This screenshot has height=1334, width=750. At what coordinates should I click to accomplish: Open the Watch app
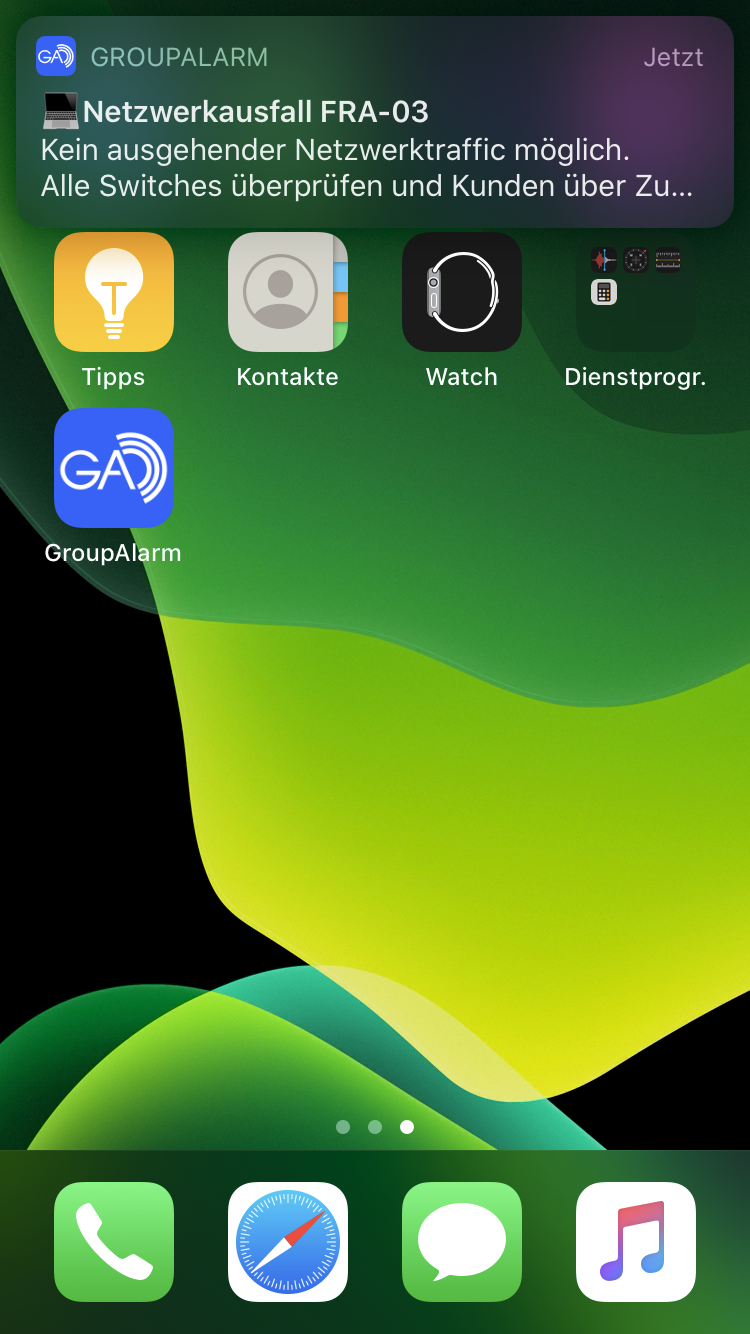pos(462,292)
